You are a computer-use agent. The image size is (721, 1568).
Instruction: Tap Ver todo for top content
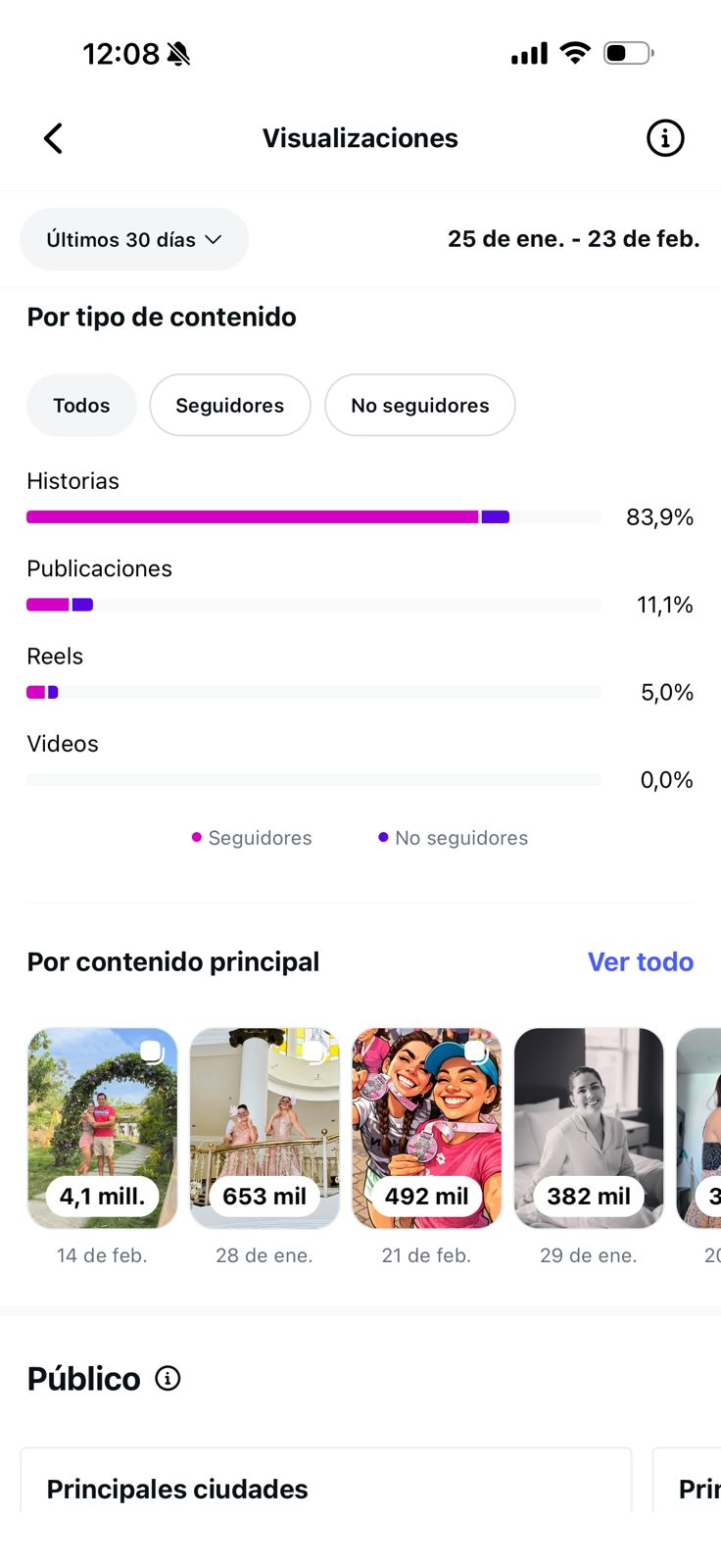click(x=640, y=961)
